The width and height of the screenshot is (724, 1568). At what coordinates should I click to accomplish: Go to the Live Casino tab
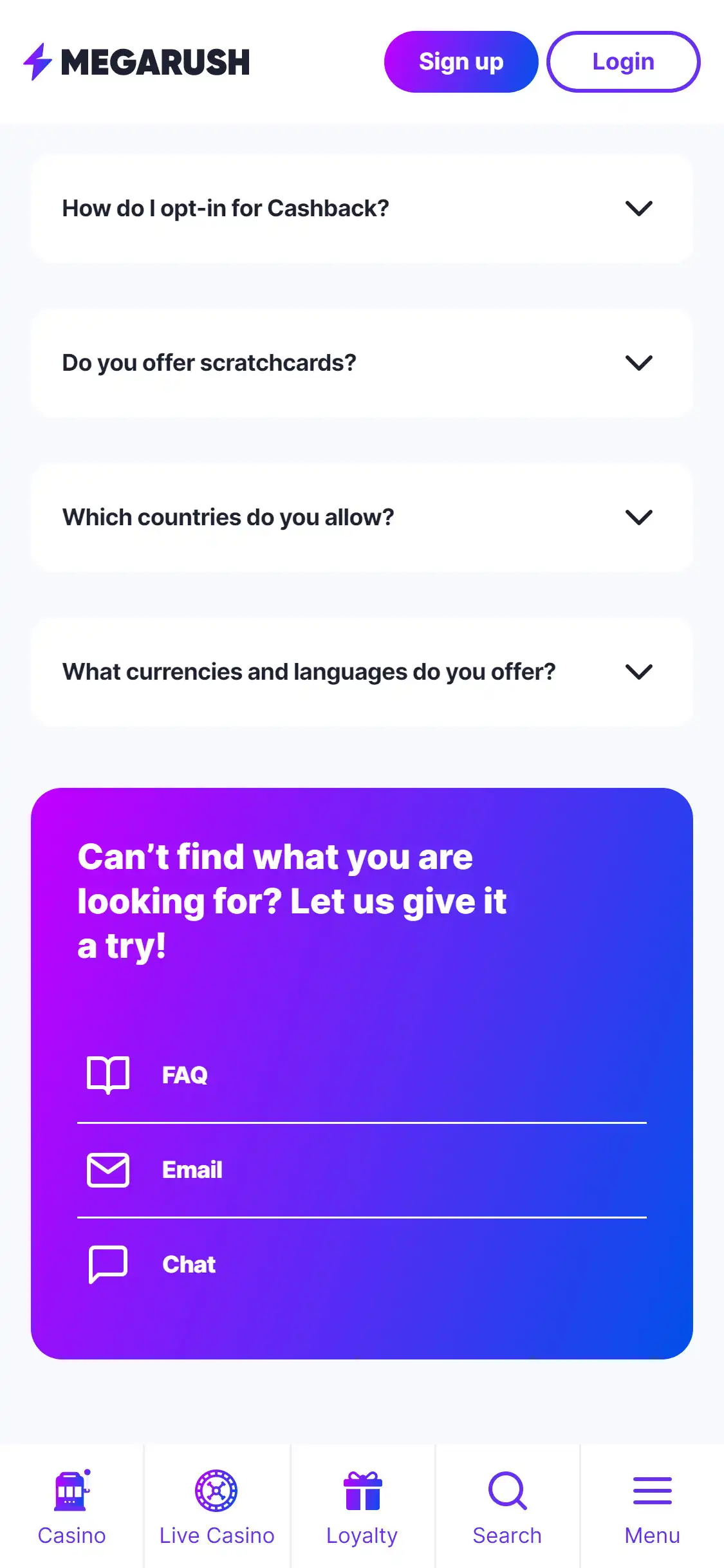(x=217, y=1506)
